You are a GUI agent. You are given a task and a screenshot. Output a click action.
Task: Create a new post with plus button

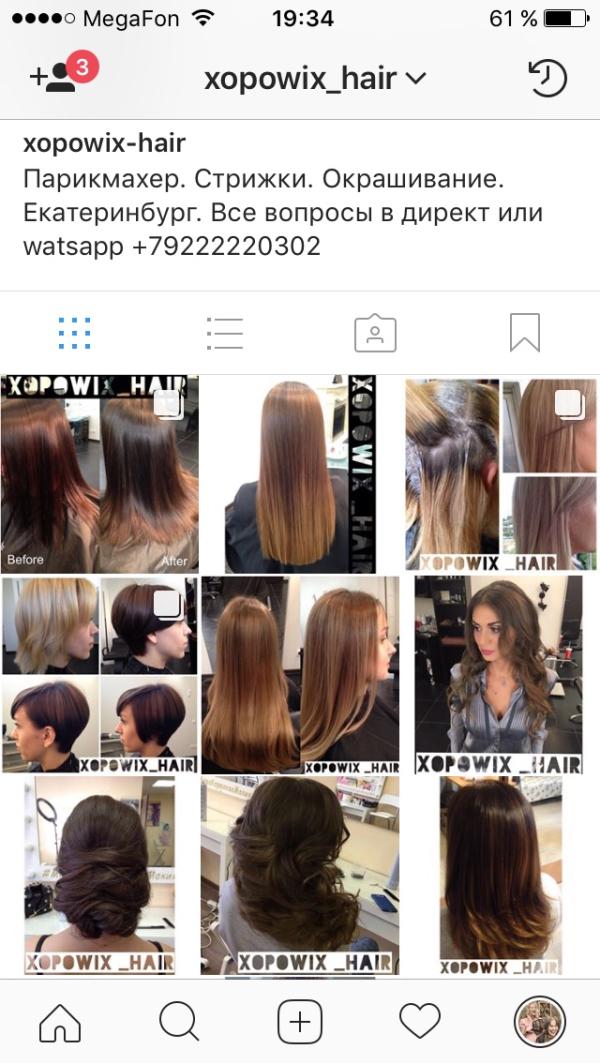coord(300,1022)
